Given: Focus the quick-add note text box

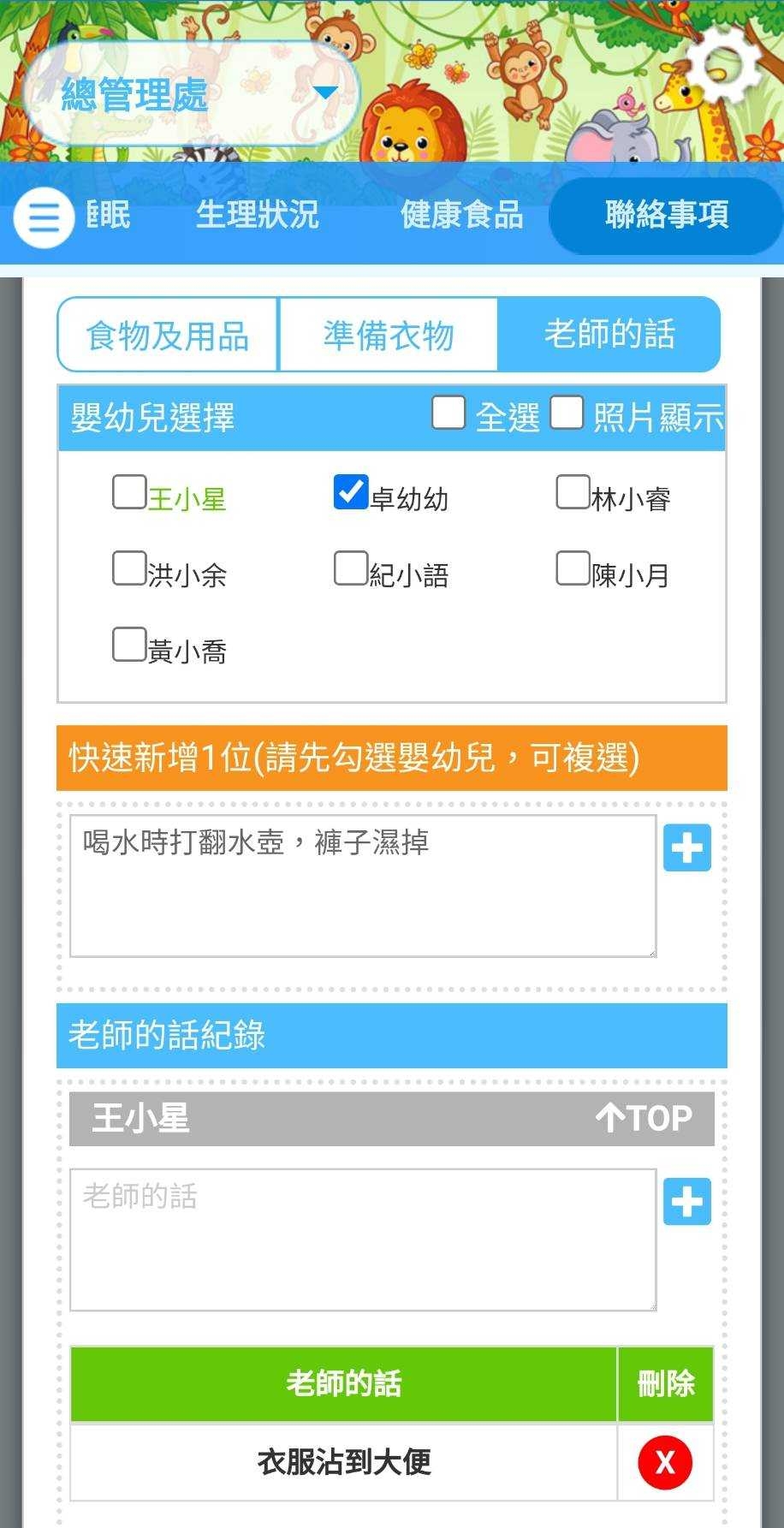Looking at the screenshot, I should [x=362, y=885].
